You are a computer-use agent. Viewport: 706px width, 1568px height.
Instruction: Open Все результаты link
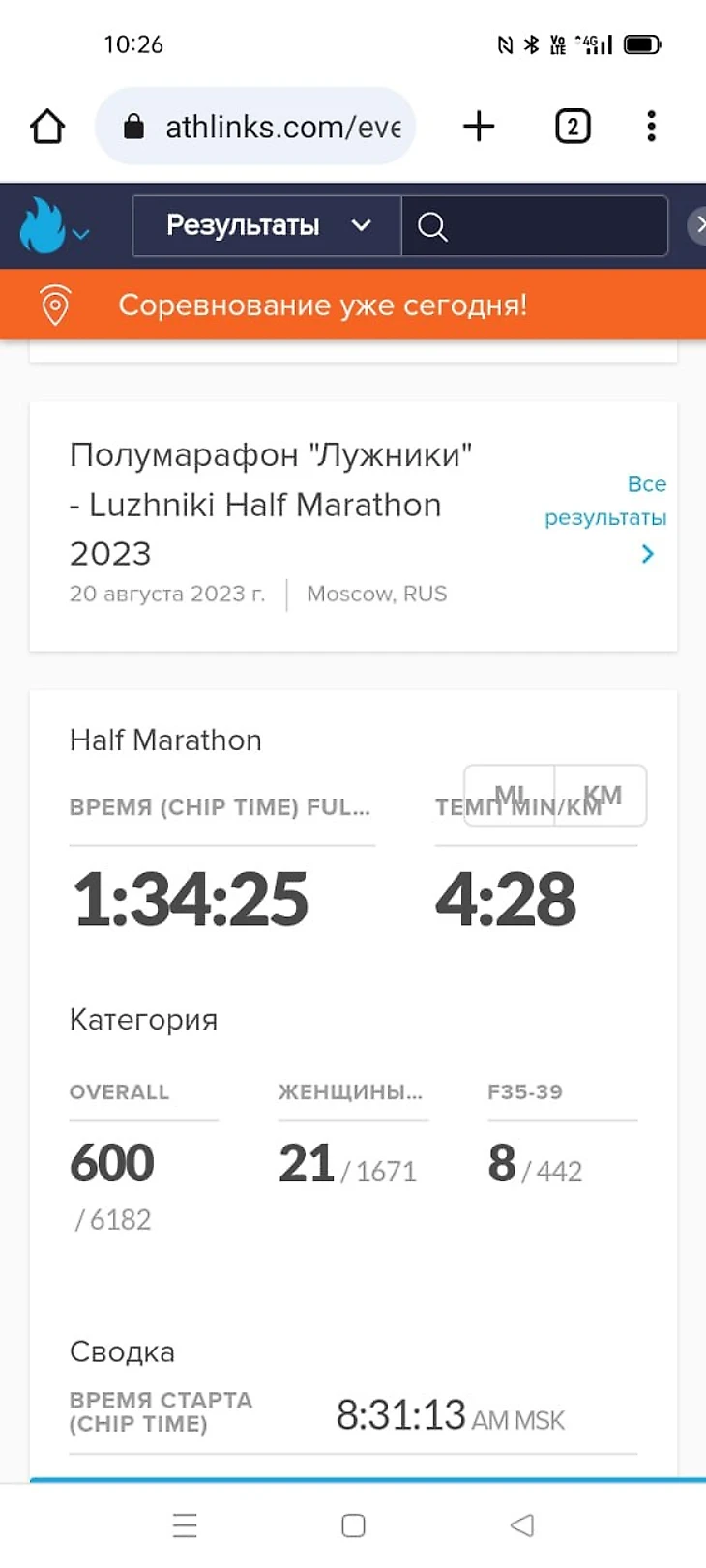click(x=606, y=517)
